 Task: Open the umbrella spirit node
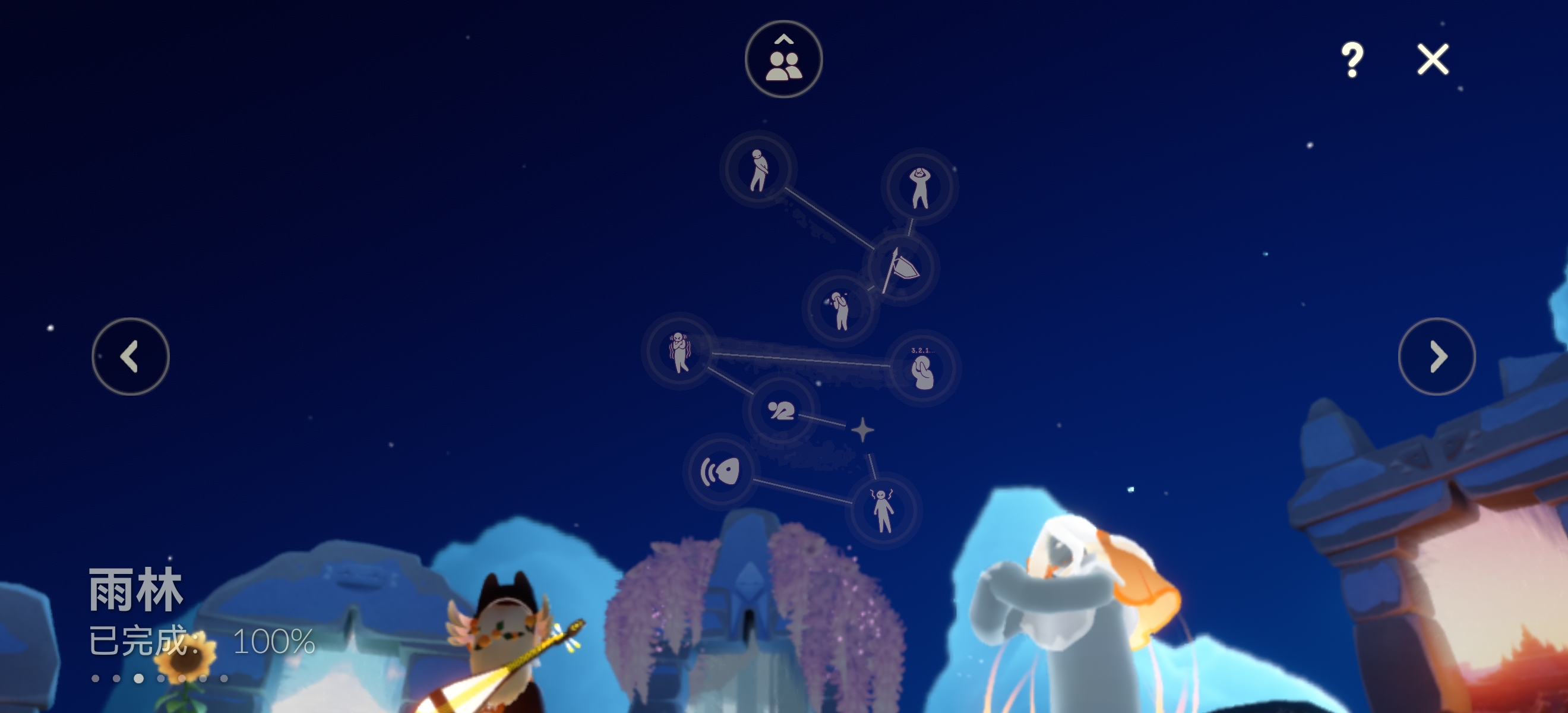901,267
